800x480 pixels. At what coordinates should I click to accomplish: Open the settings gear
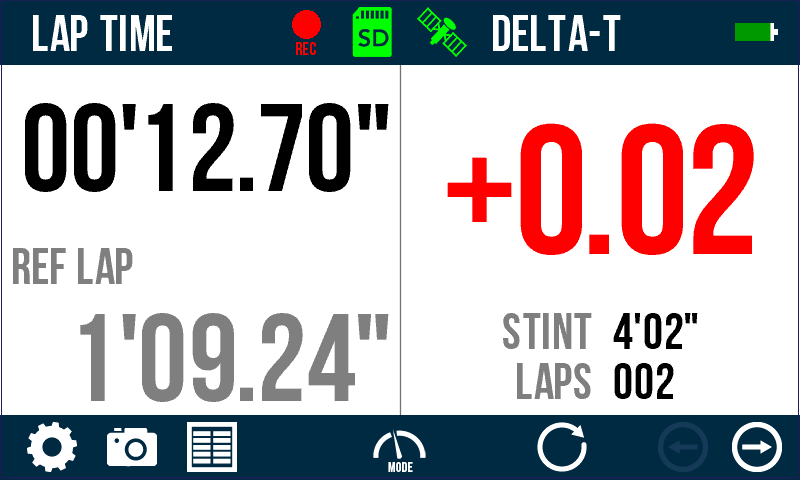[x=52, y=447]
